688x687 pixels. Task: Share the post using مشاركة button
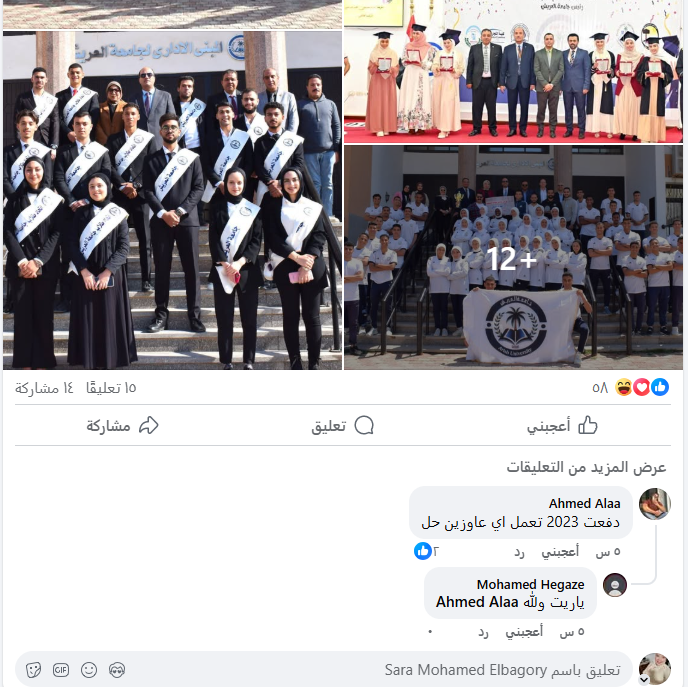pos(122,426)
